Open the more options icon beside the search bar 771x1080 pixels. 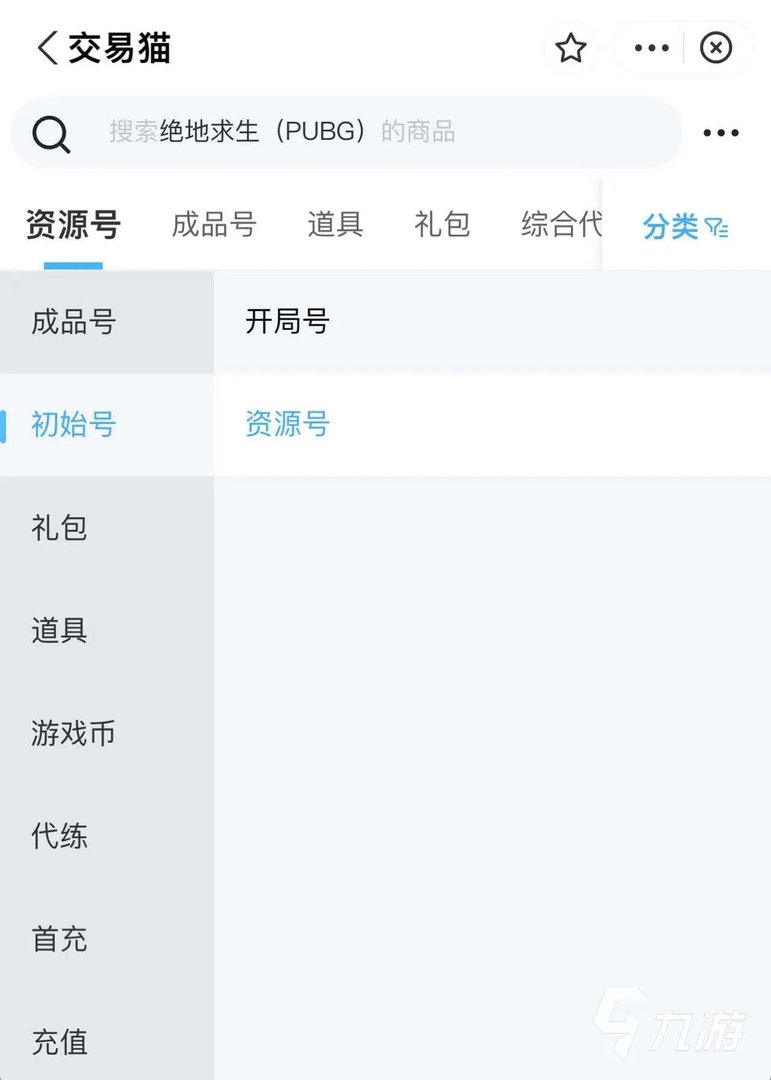[722, 131]
